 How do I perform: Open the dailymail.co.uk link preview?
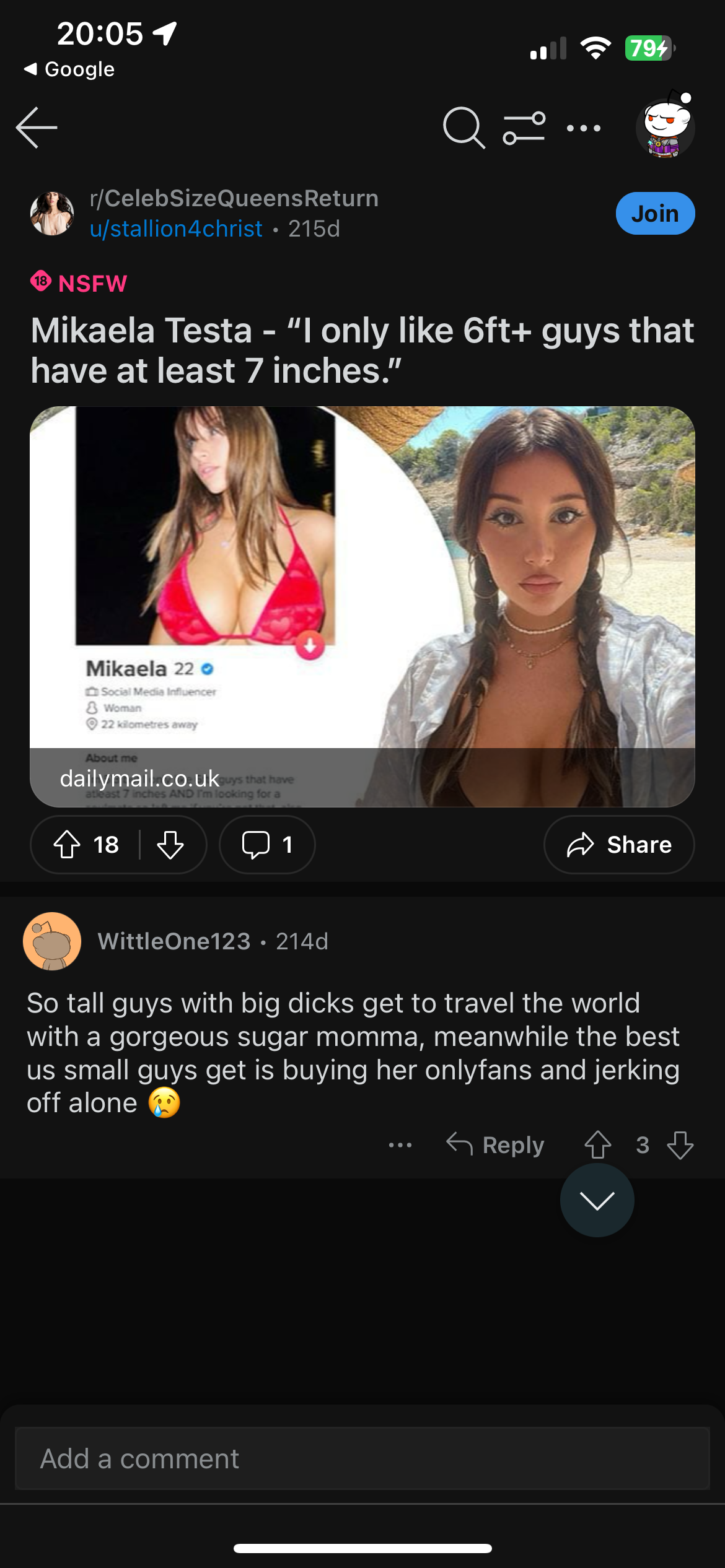(x=362, y=606)
